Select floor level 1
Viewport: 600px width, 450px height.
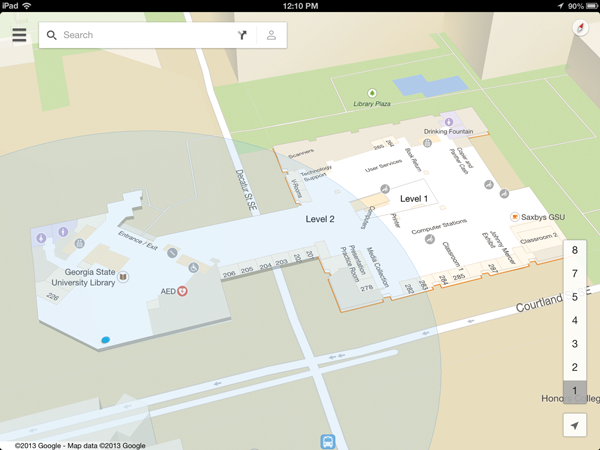574,392
